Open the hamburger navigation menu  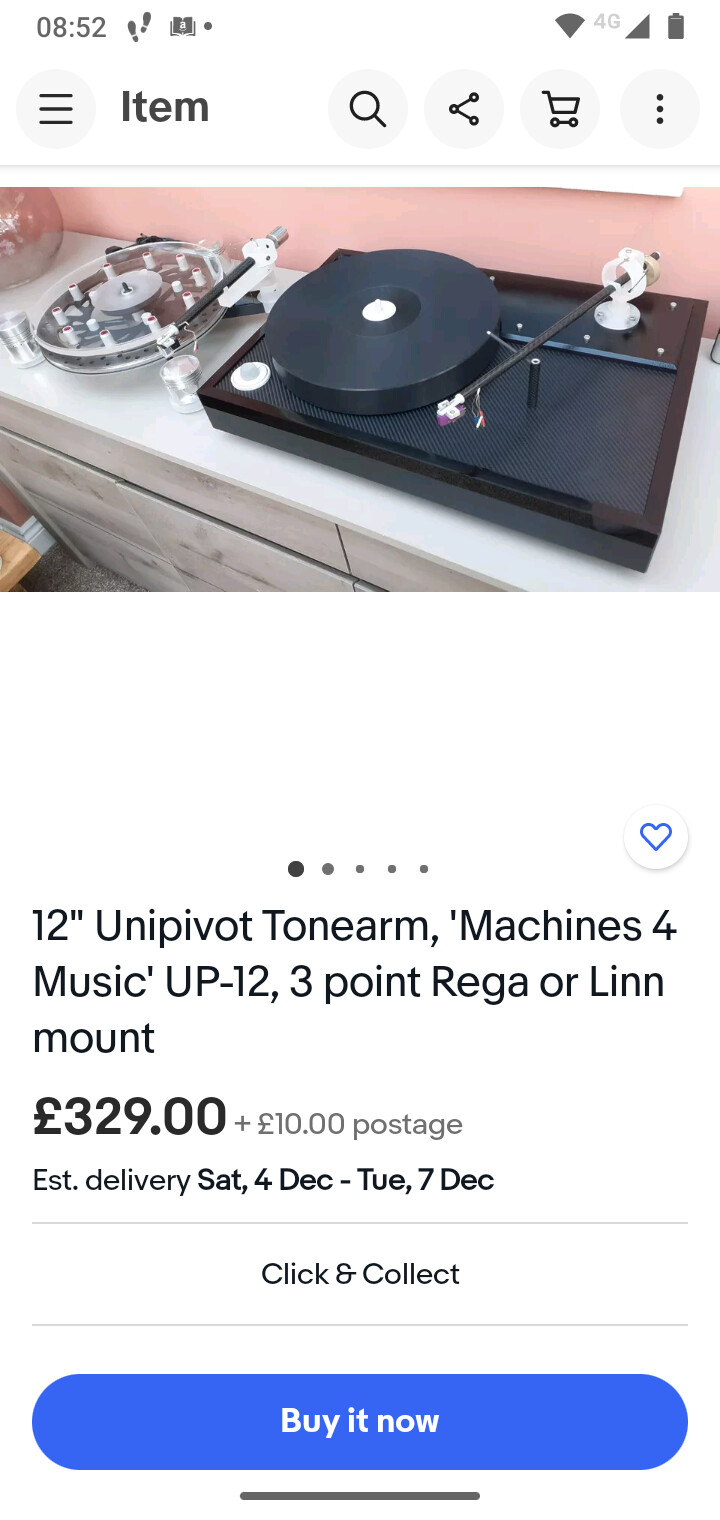click(56, 109)
